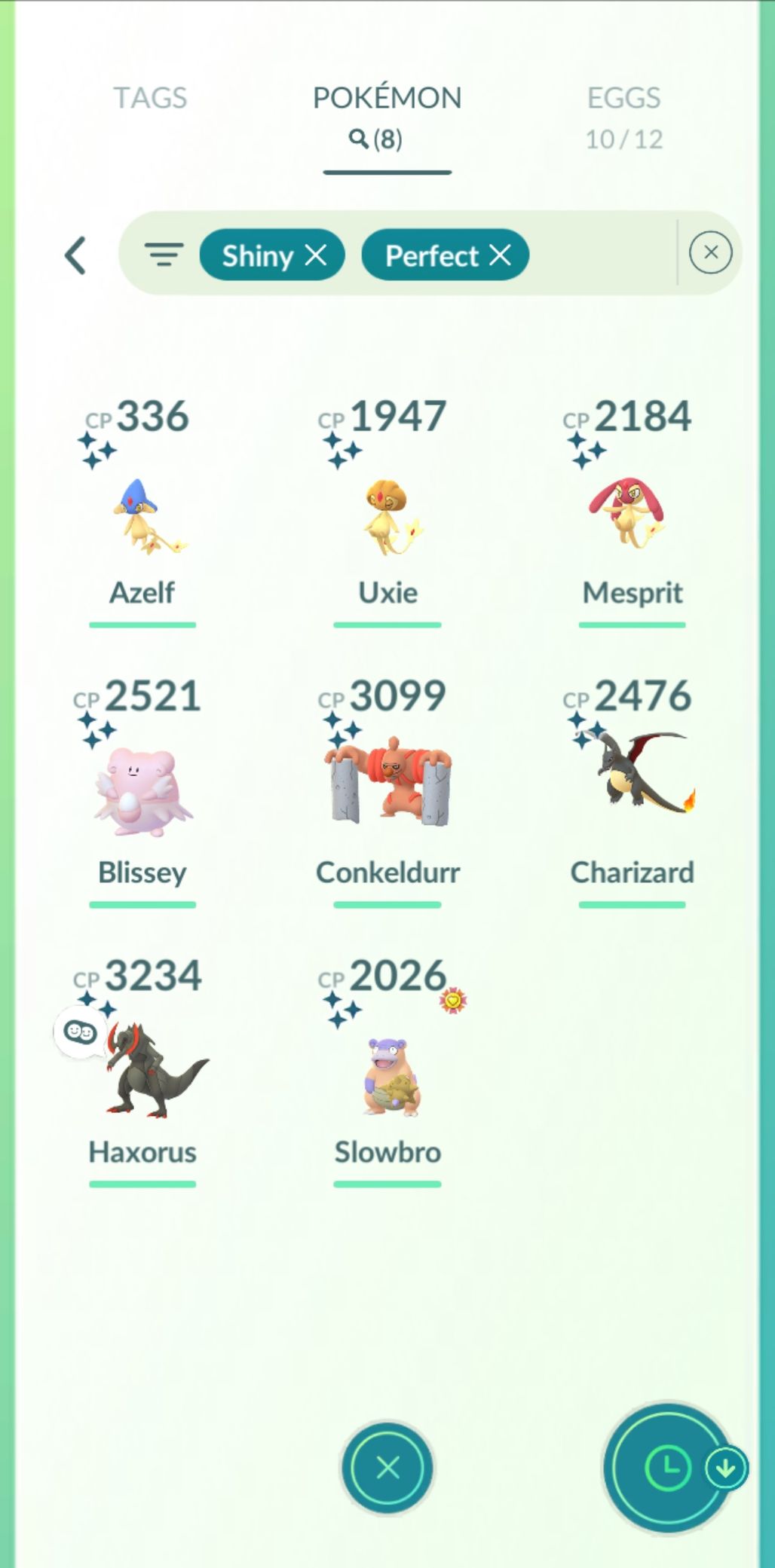This screenshot has height=1568, width=775.
Task: Remove the Perfect filter chip
Action: click(501, 255)
